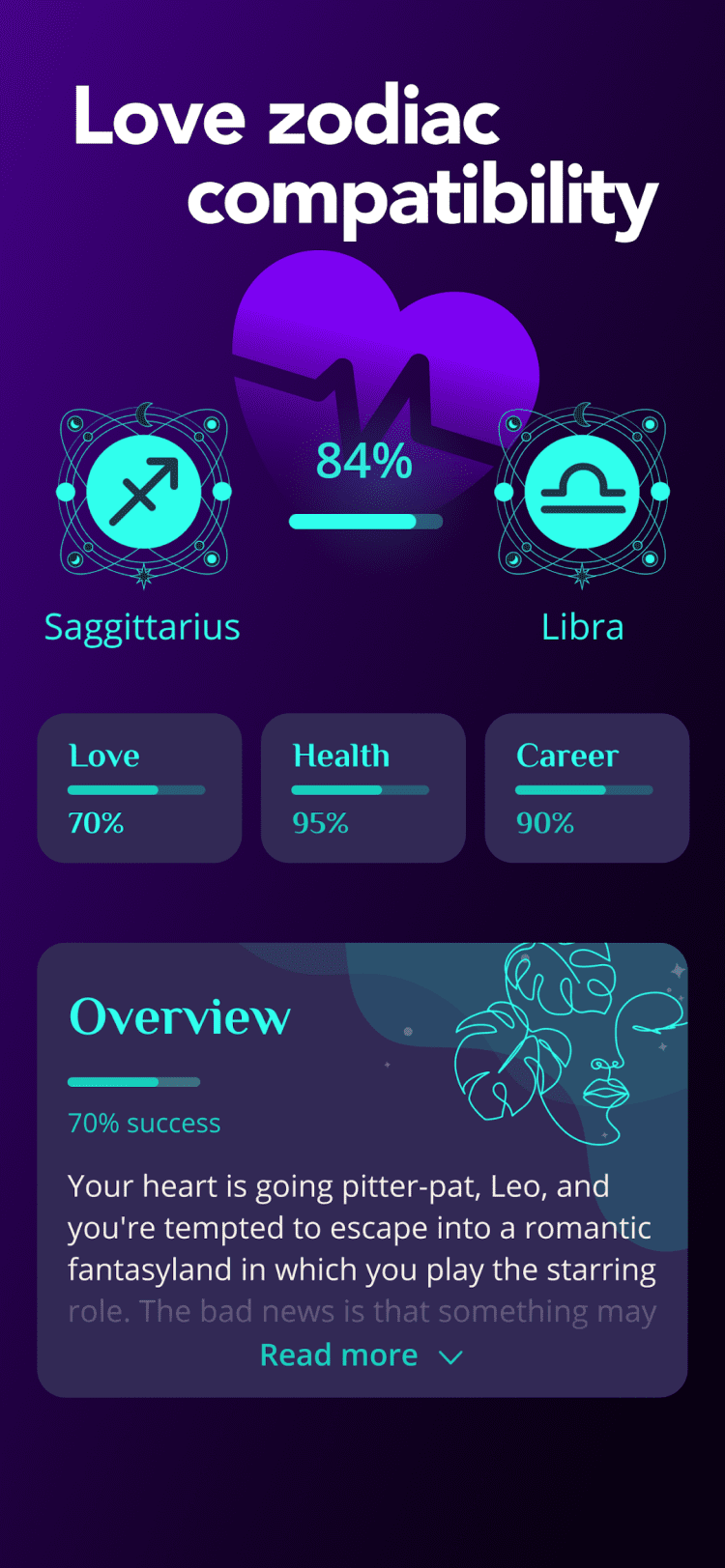Open the Health 95% card

click(x=362, y=788)
